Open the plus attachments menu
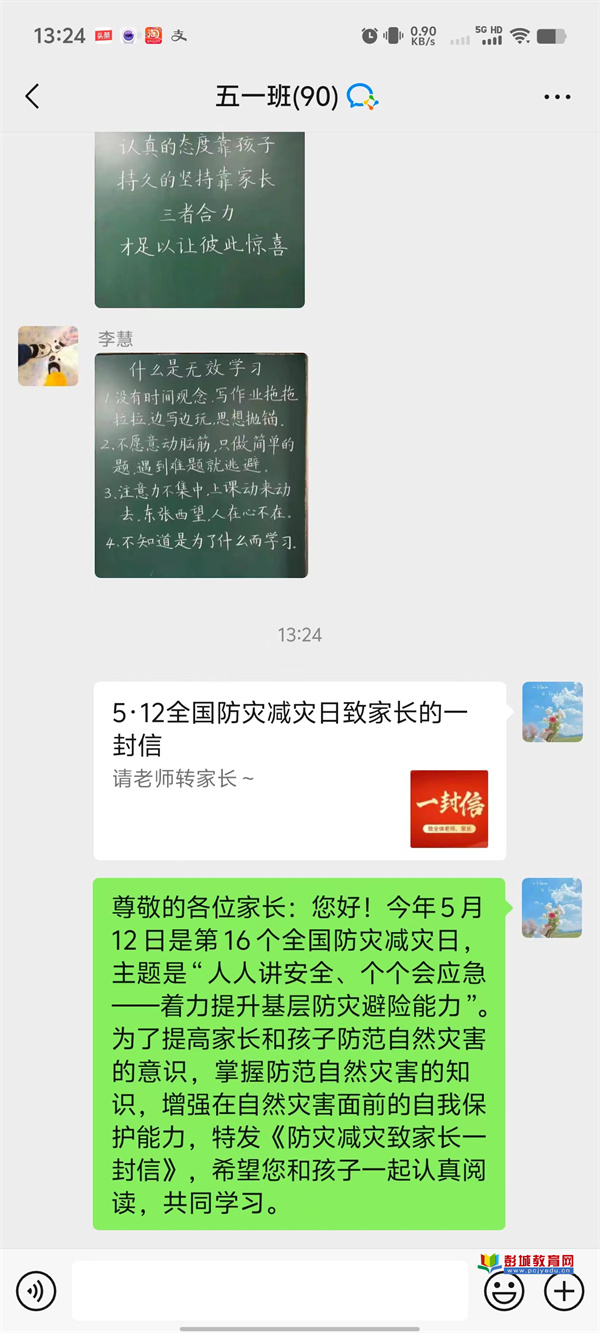 pos(564,1291)
